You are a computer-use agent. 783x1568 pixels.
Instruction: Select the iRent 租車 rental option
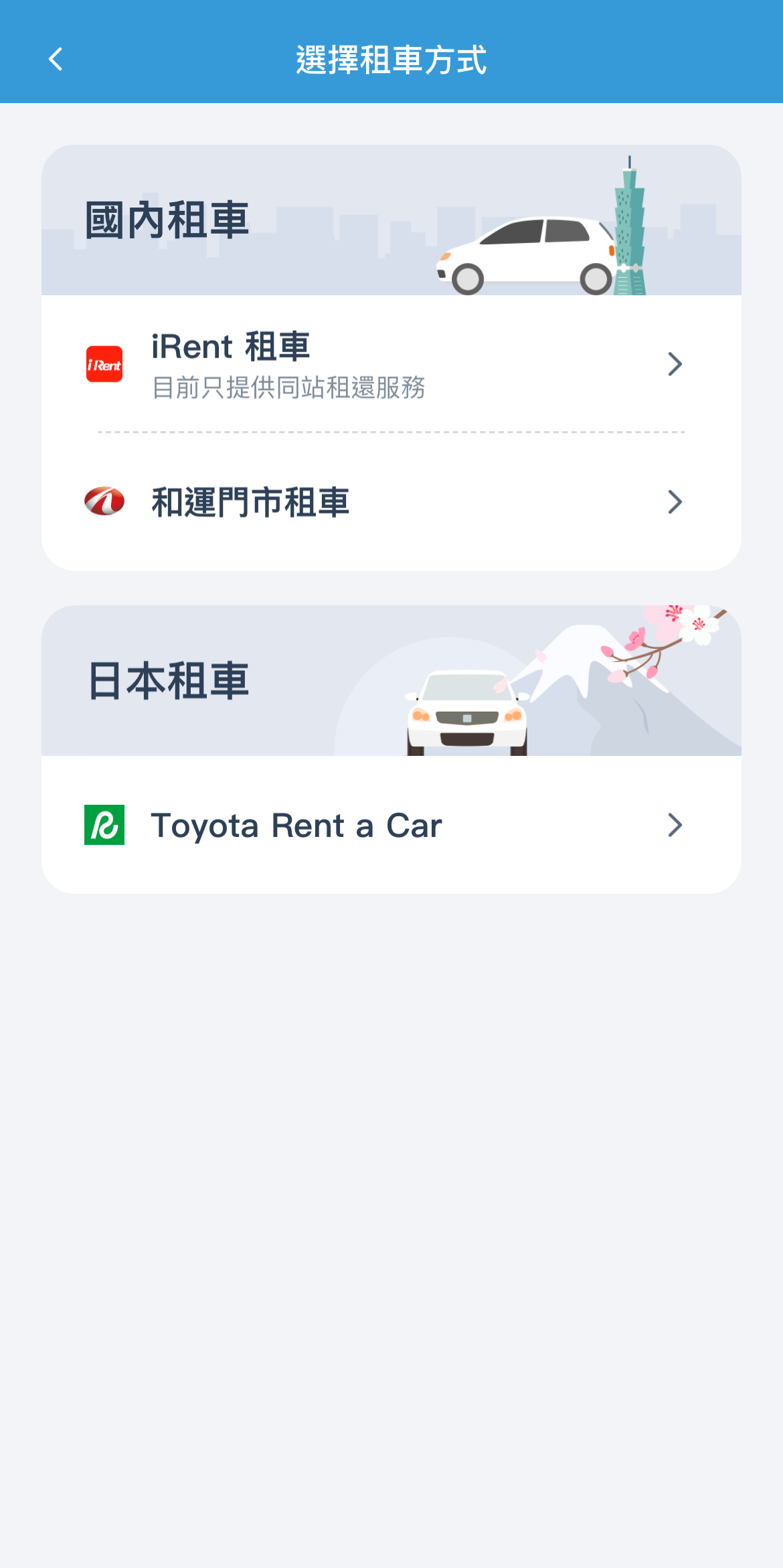point(231,347)
